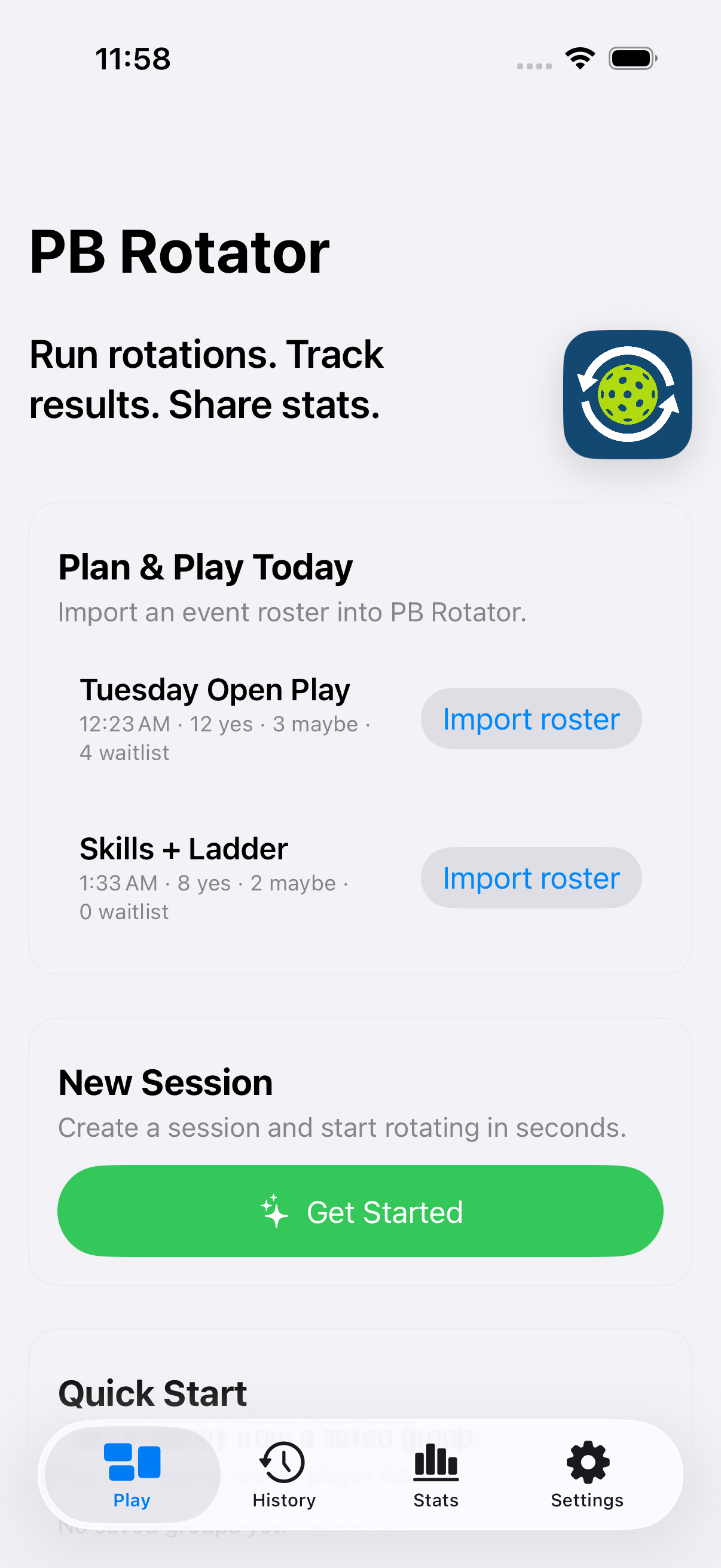This screenshot has width=721, height=1568.
Task: Open the Stats tab
Action: point(436,1474)
